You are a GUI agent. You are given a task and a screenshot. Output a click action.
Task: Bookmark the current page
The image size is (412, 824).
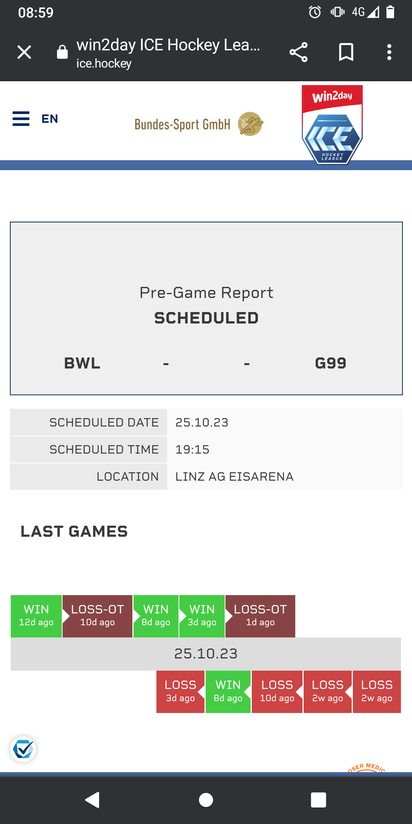[346, 52]
